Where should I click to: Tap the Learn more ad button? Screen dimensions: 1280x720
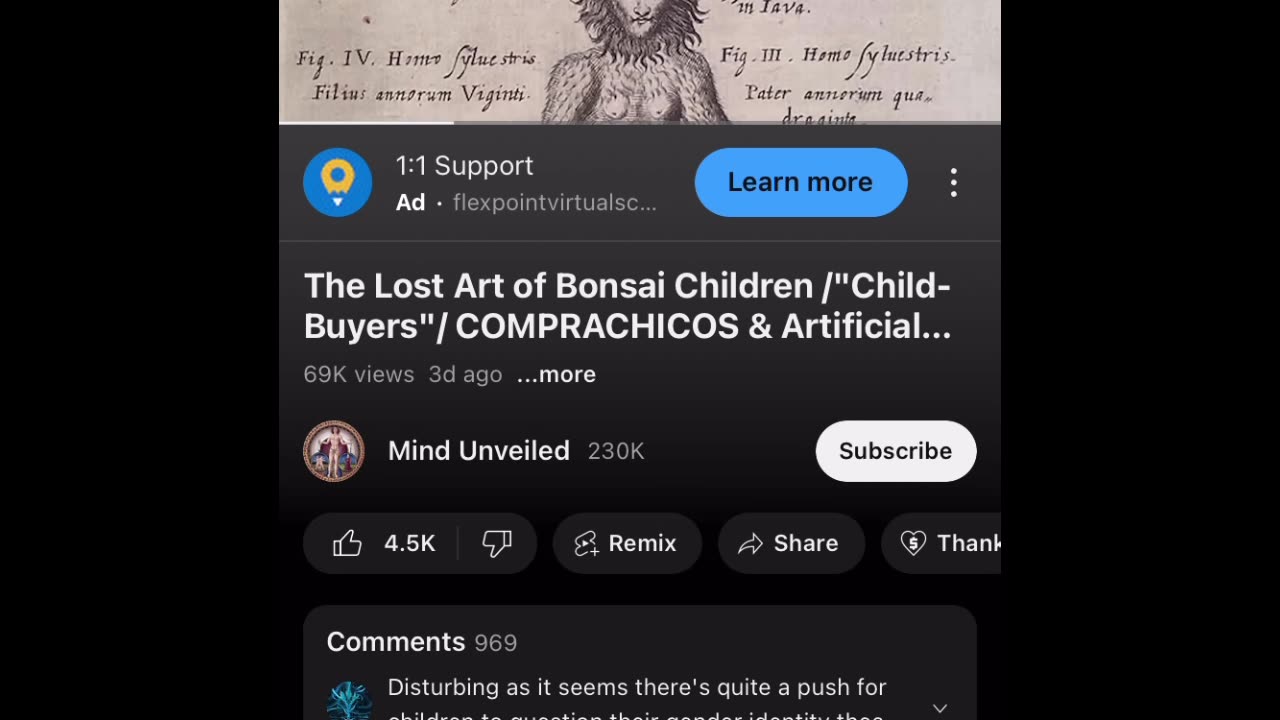(800, 182)
